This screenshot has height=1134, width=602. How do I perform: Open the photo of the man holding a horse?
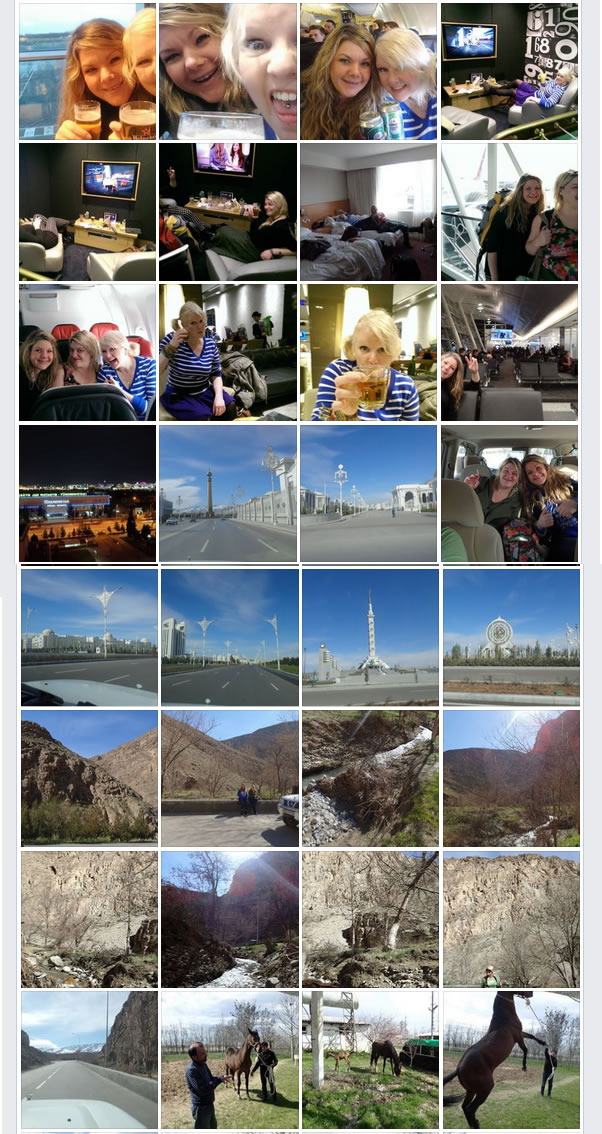pos(229,1060)
